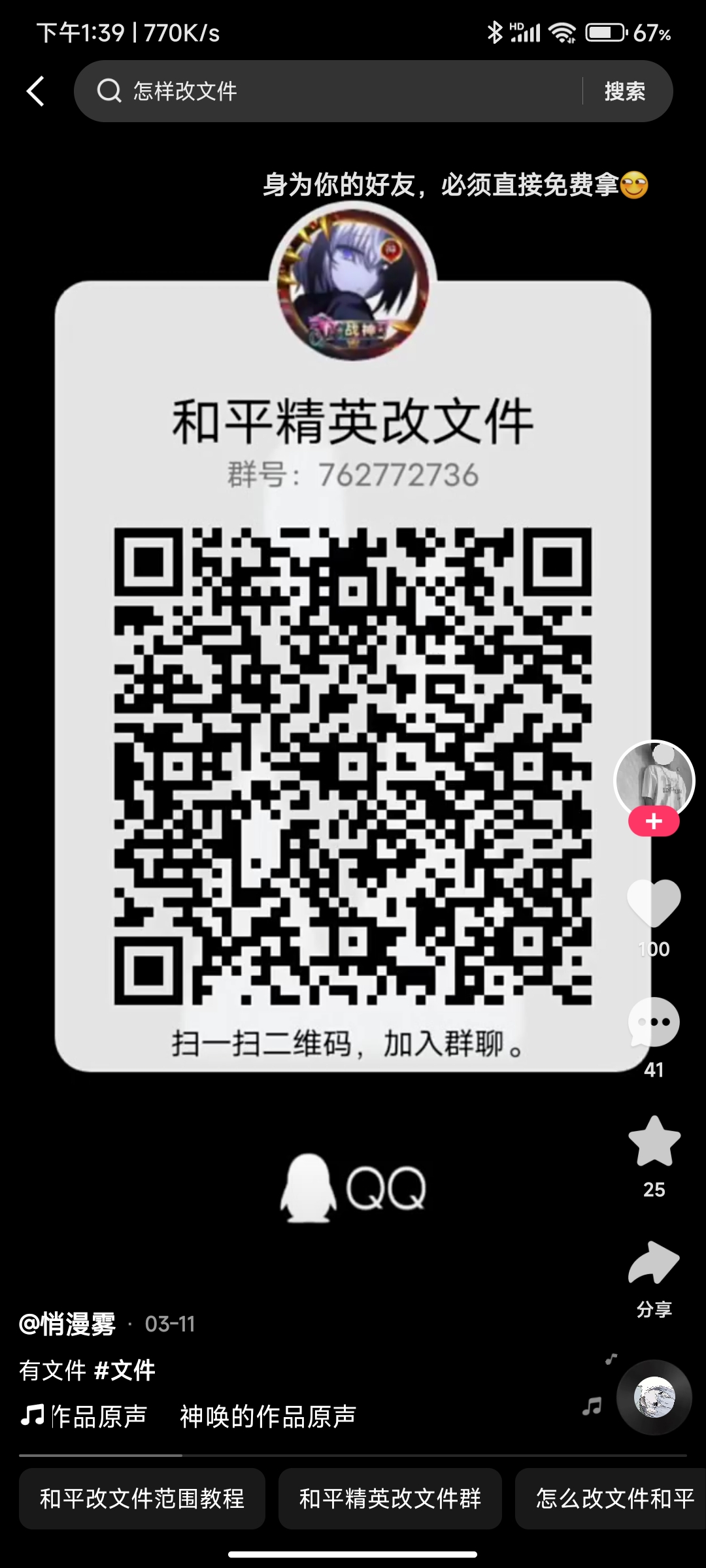706x1568 pixels.
Task: Select the 和平精英改文件群 suggestion chip
Action: click(x=390, y=1499)
